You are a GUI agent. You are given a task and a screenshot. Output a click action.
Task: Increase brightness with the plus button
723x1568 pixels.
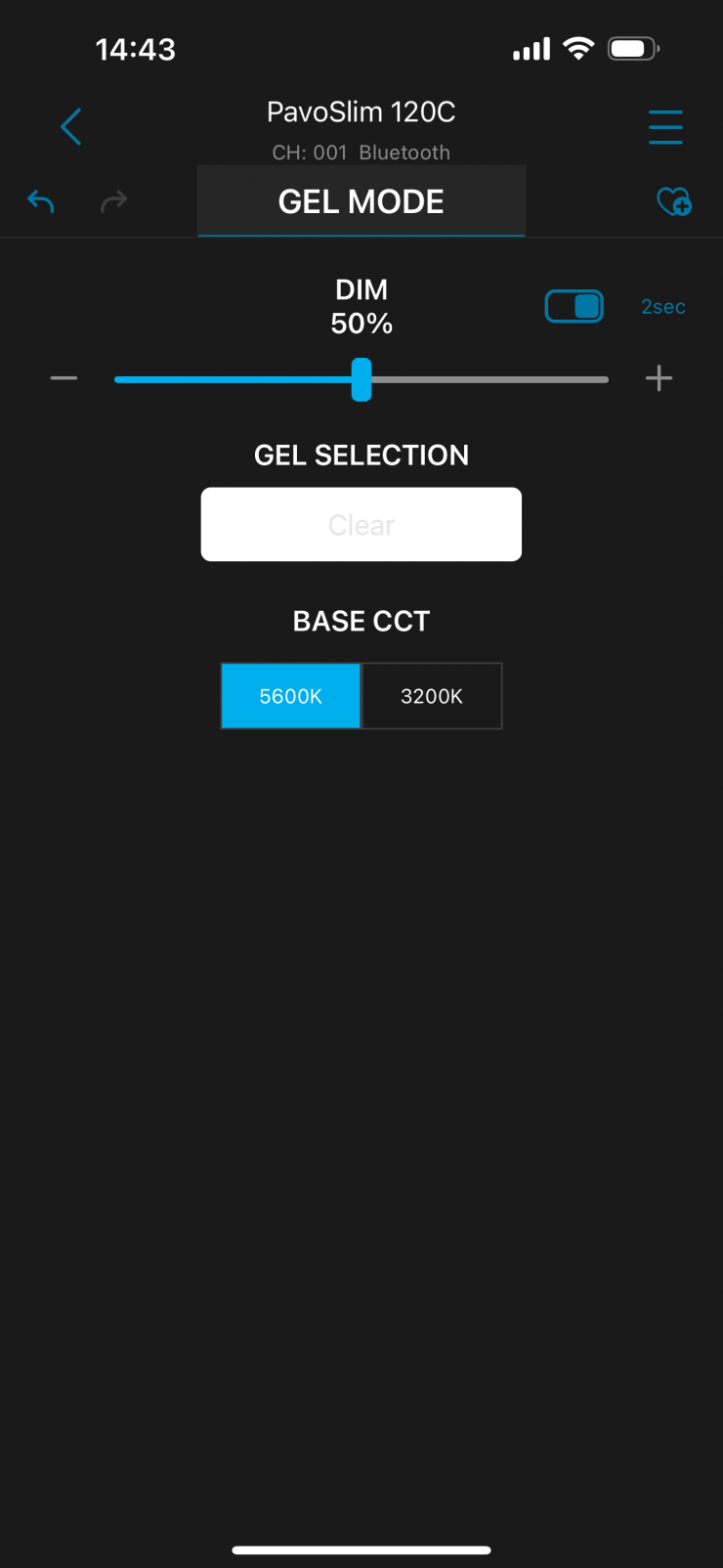coord(659,378)
